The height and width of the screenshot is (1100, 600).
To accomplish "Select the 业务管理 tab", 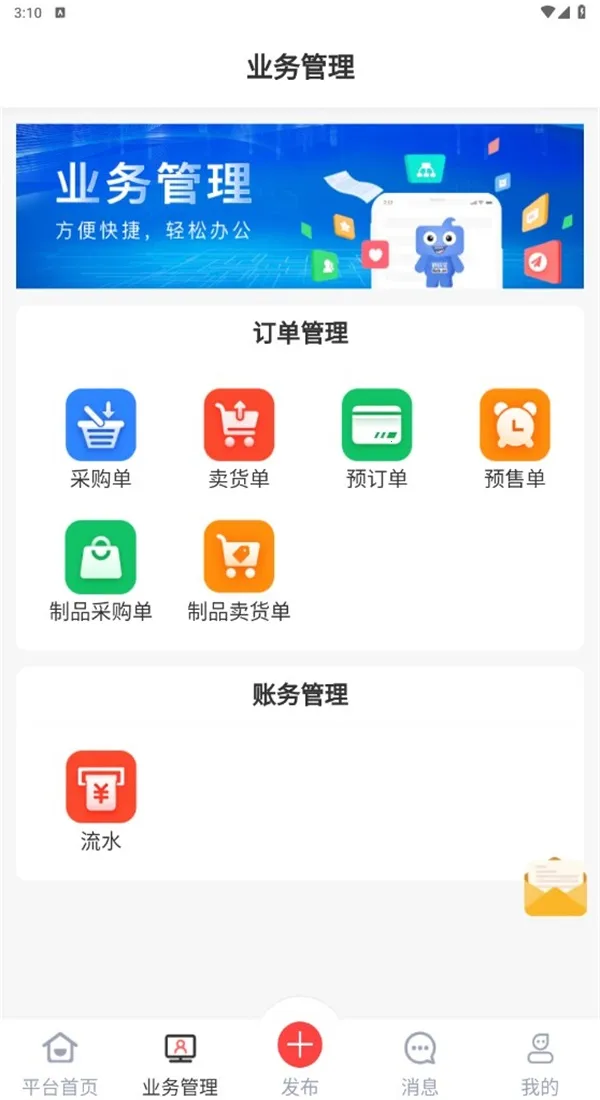I will click(180, 1062).
